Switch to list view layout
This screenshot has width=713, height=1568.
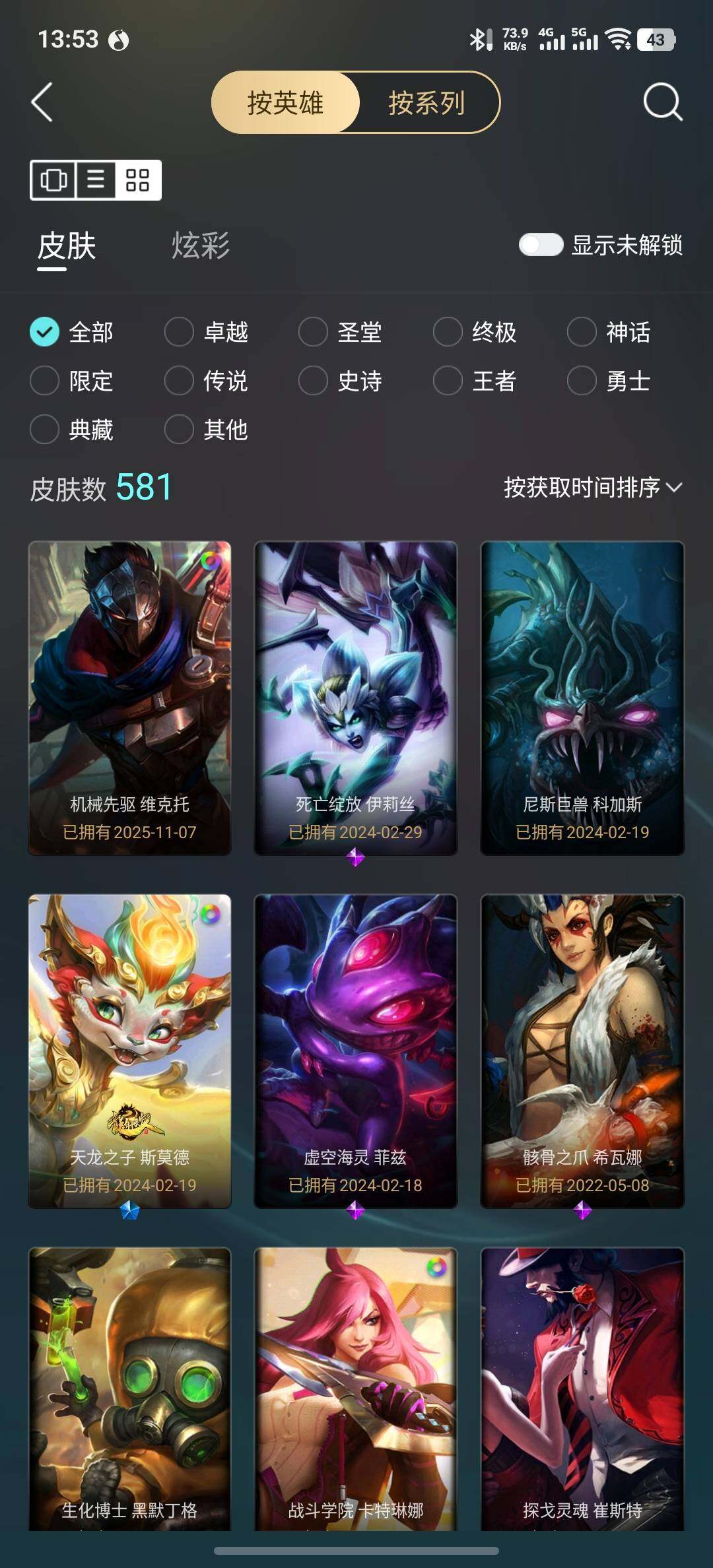96,180
